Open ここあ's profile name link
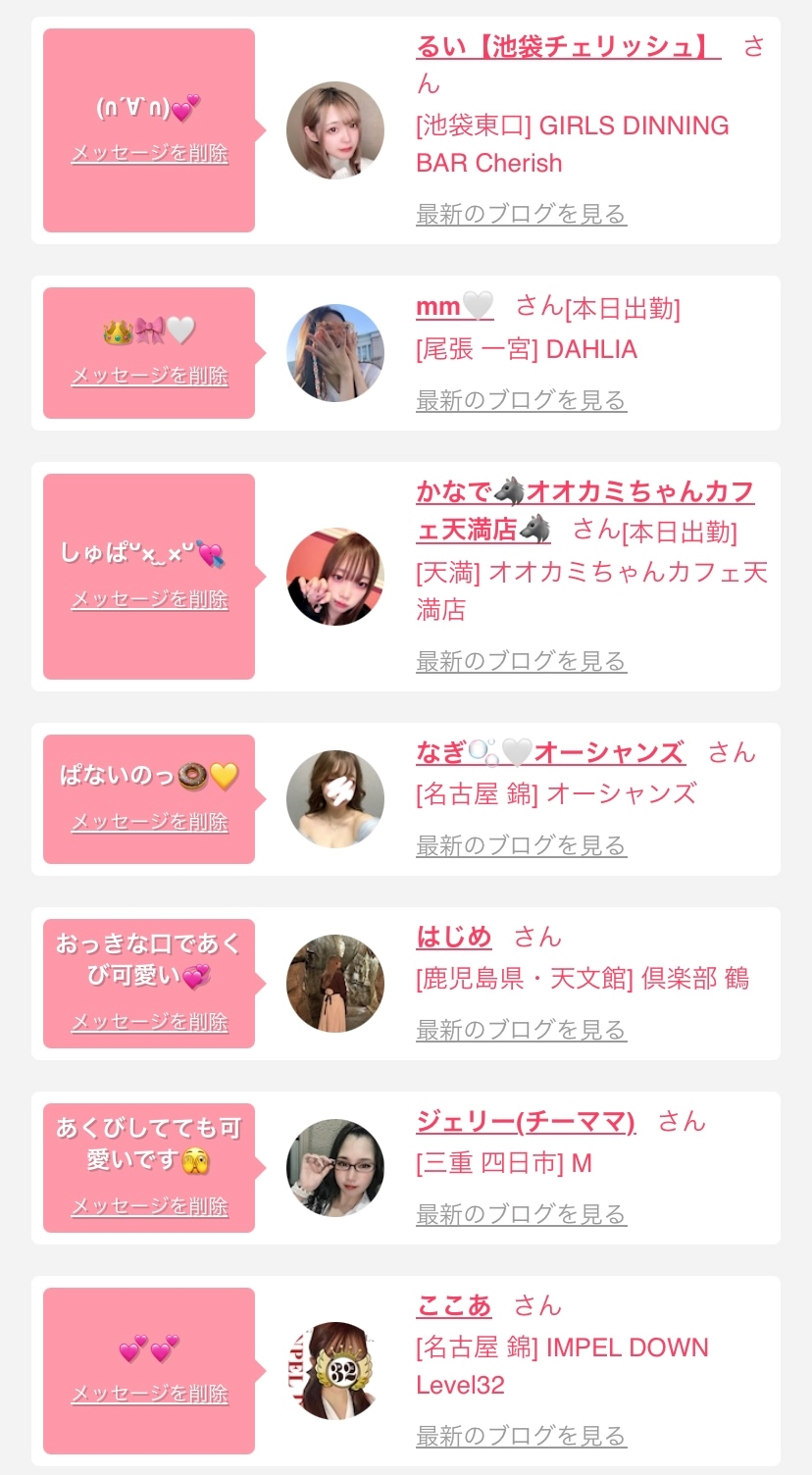812x1475 pixels. (x=454, y=1305)
